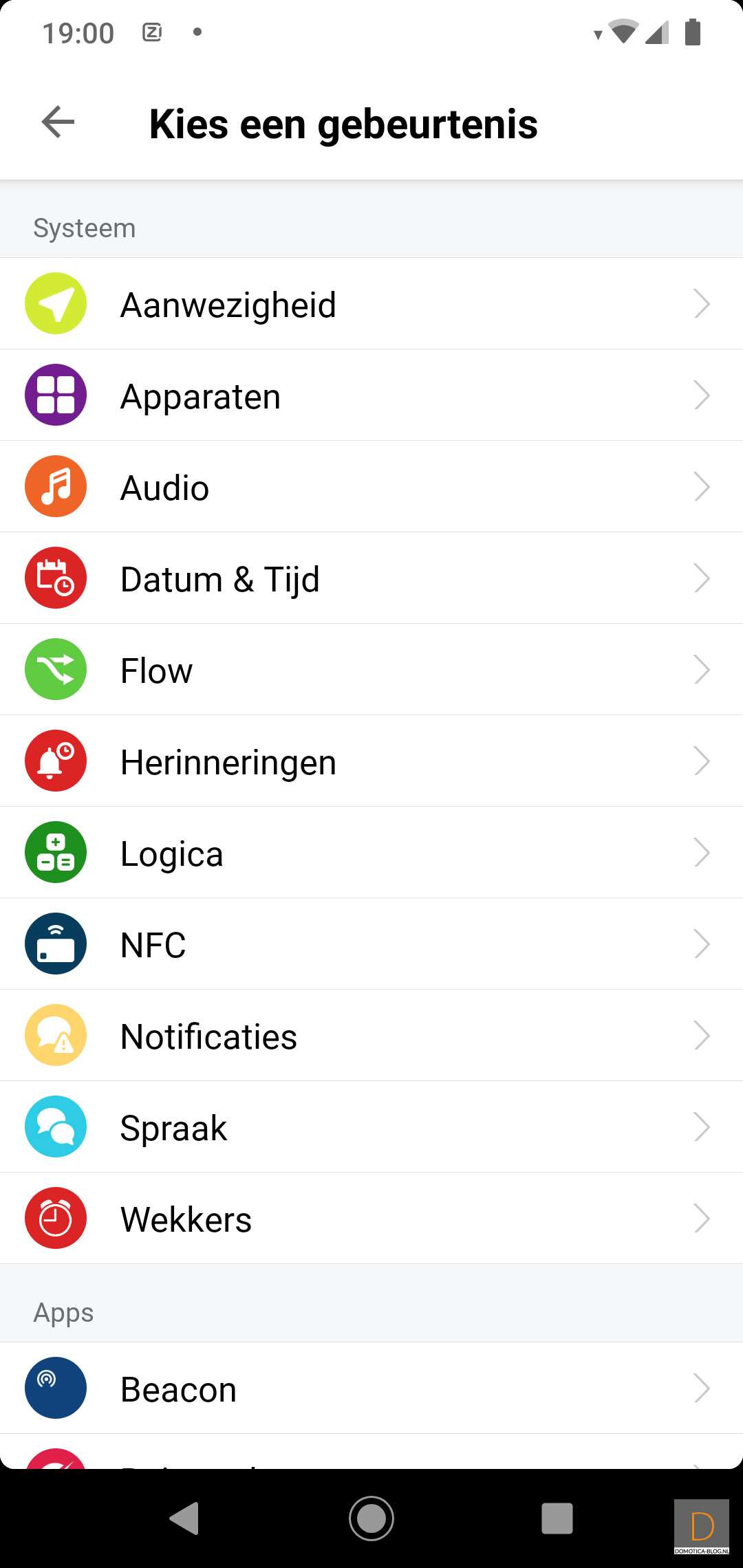Go back from Kies een gebeurtenis

click(58, 122)
